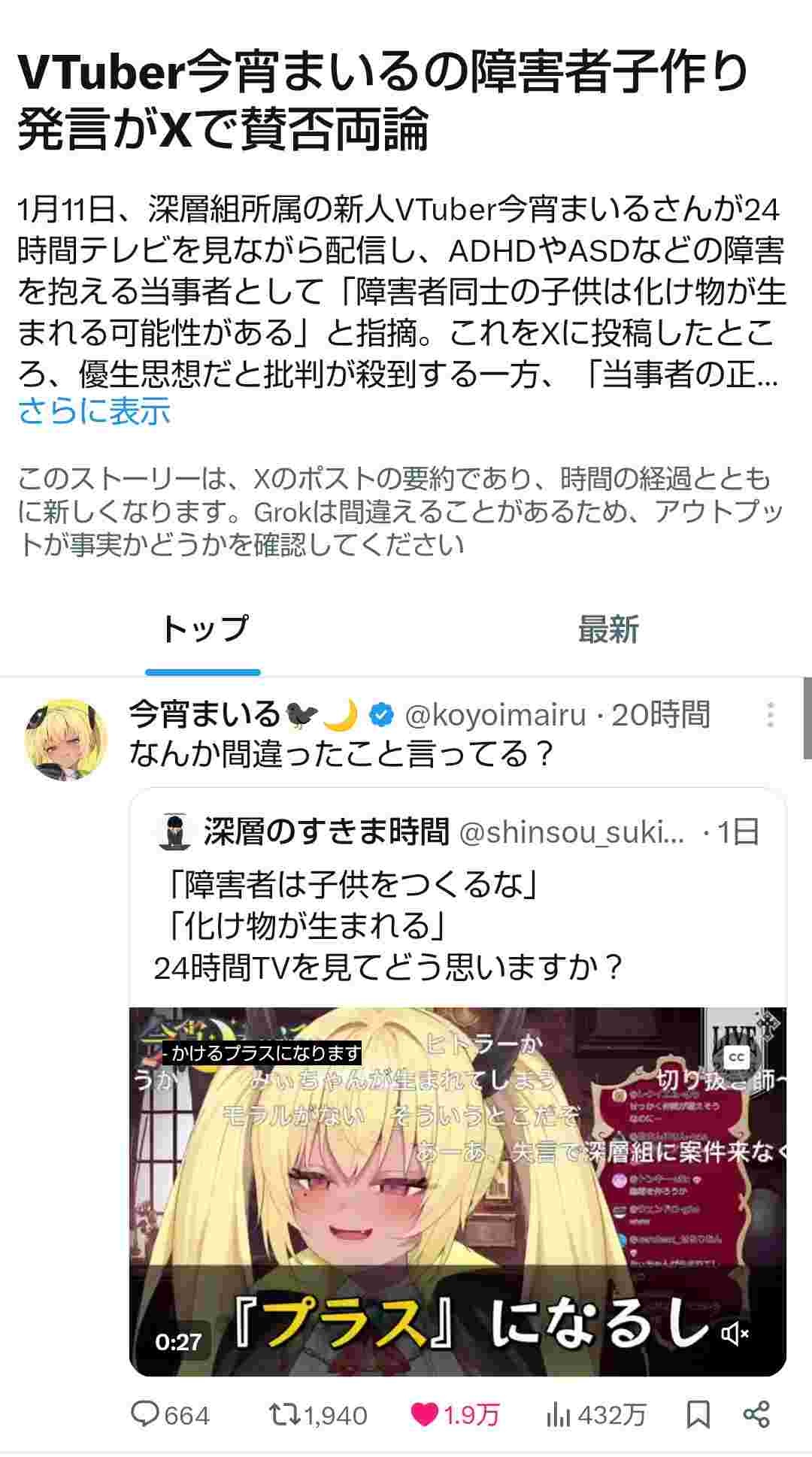
Task: Open 今宵まいる's profile avatar
Action: pos(66,739)
